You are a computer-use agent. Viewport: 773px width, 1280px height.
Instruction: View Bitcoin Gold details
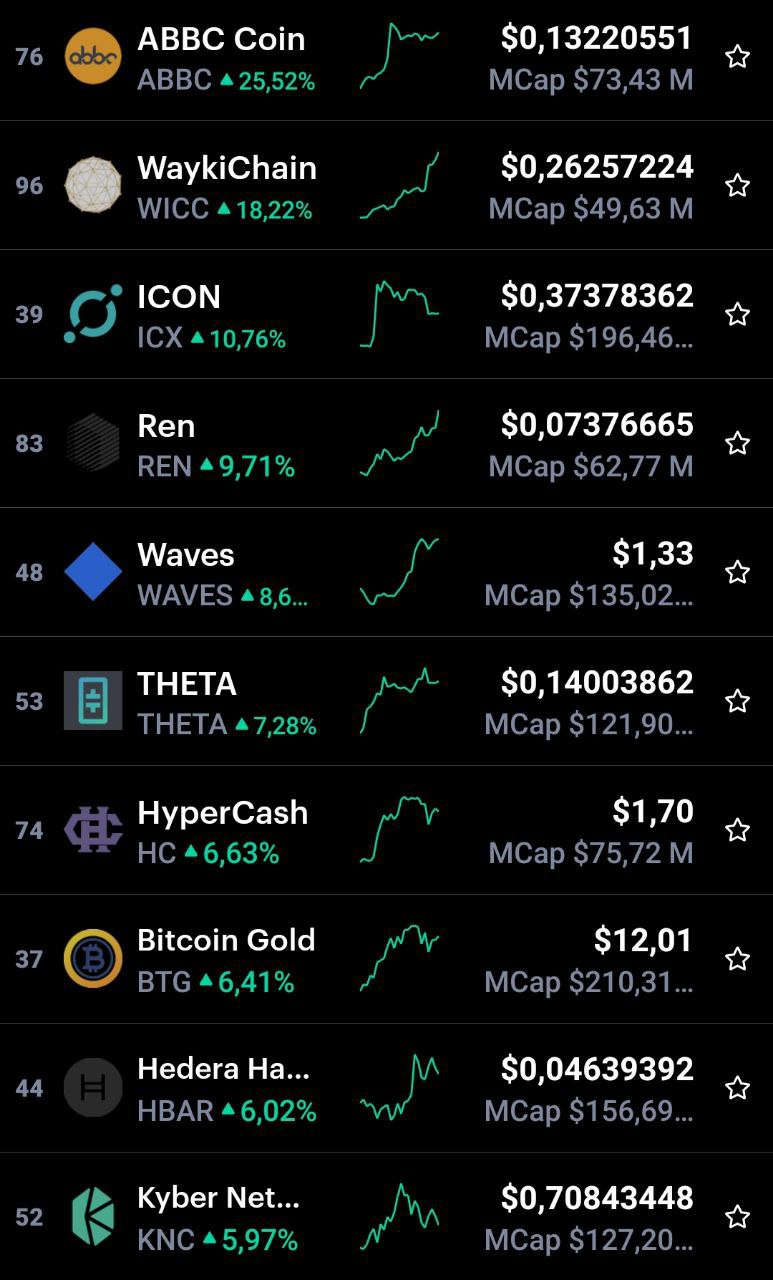tap(386, 959)
